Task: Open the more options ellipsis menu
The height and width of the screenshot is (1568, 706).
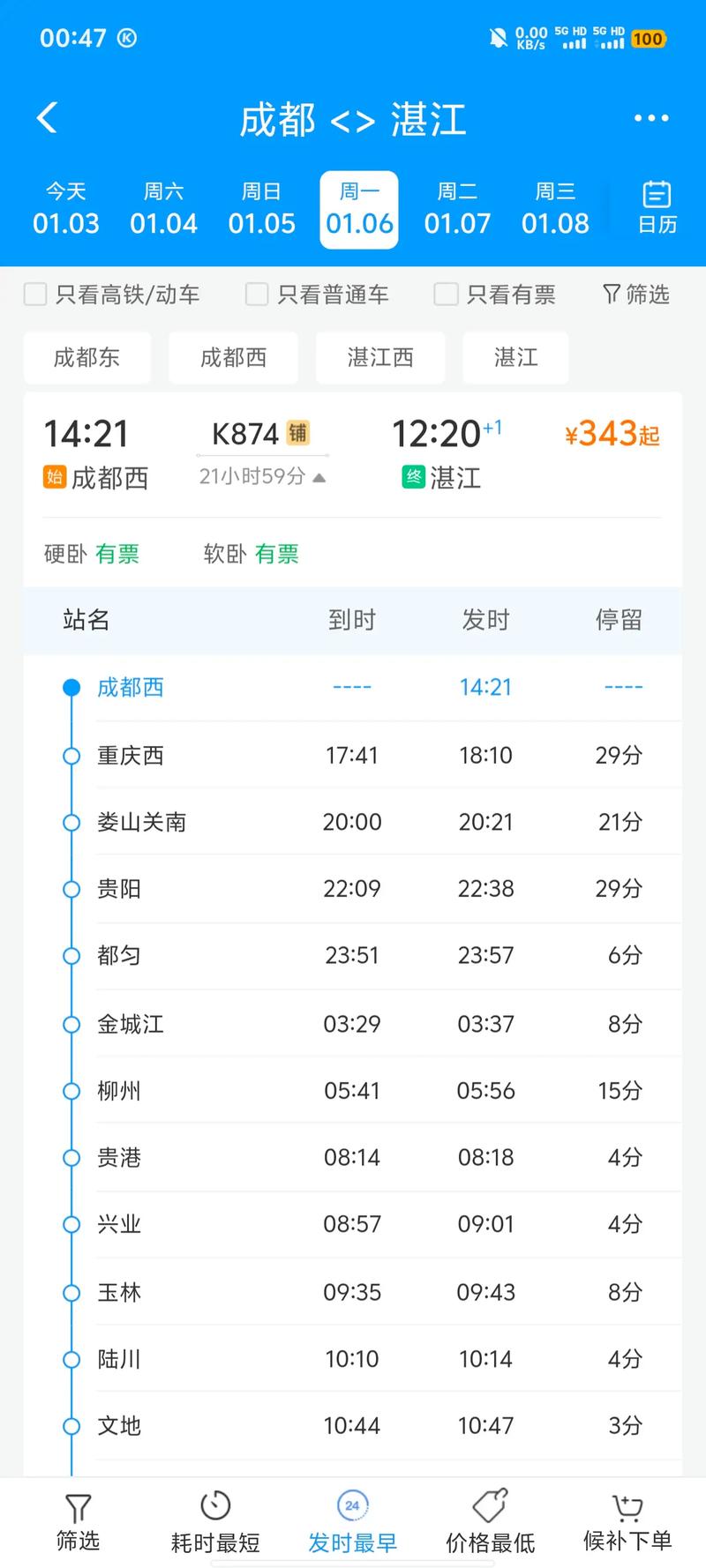Action: click(x=653, y=119)
